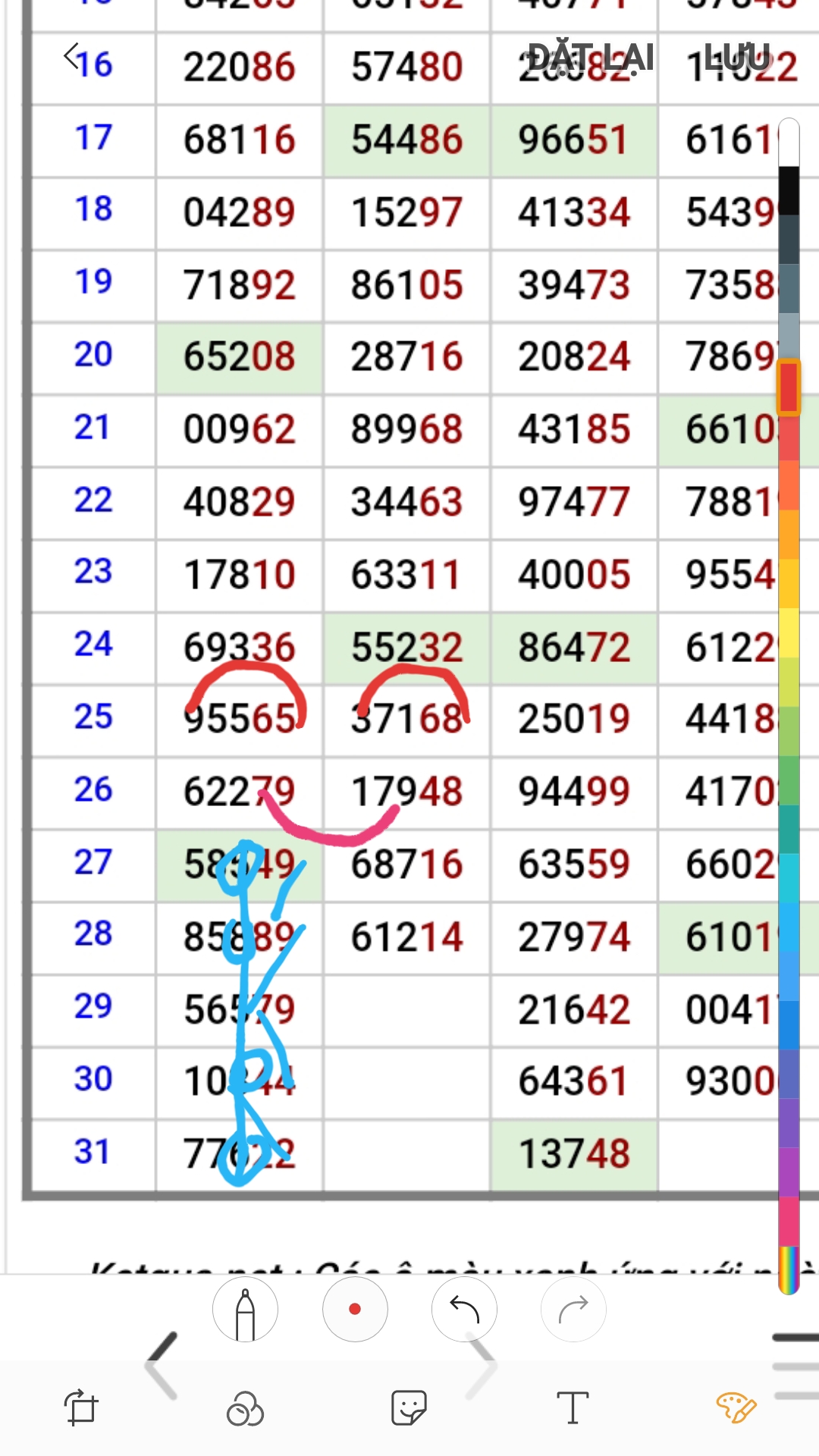Tap ĐẶT LẠI to reset edits
Viewport: 819px width, 1456px height.
(x=591, y=58)
